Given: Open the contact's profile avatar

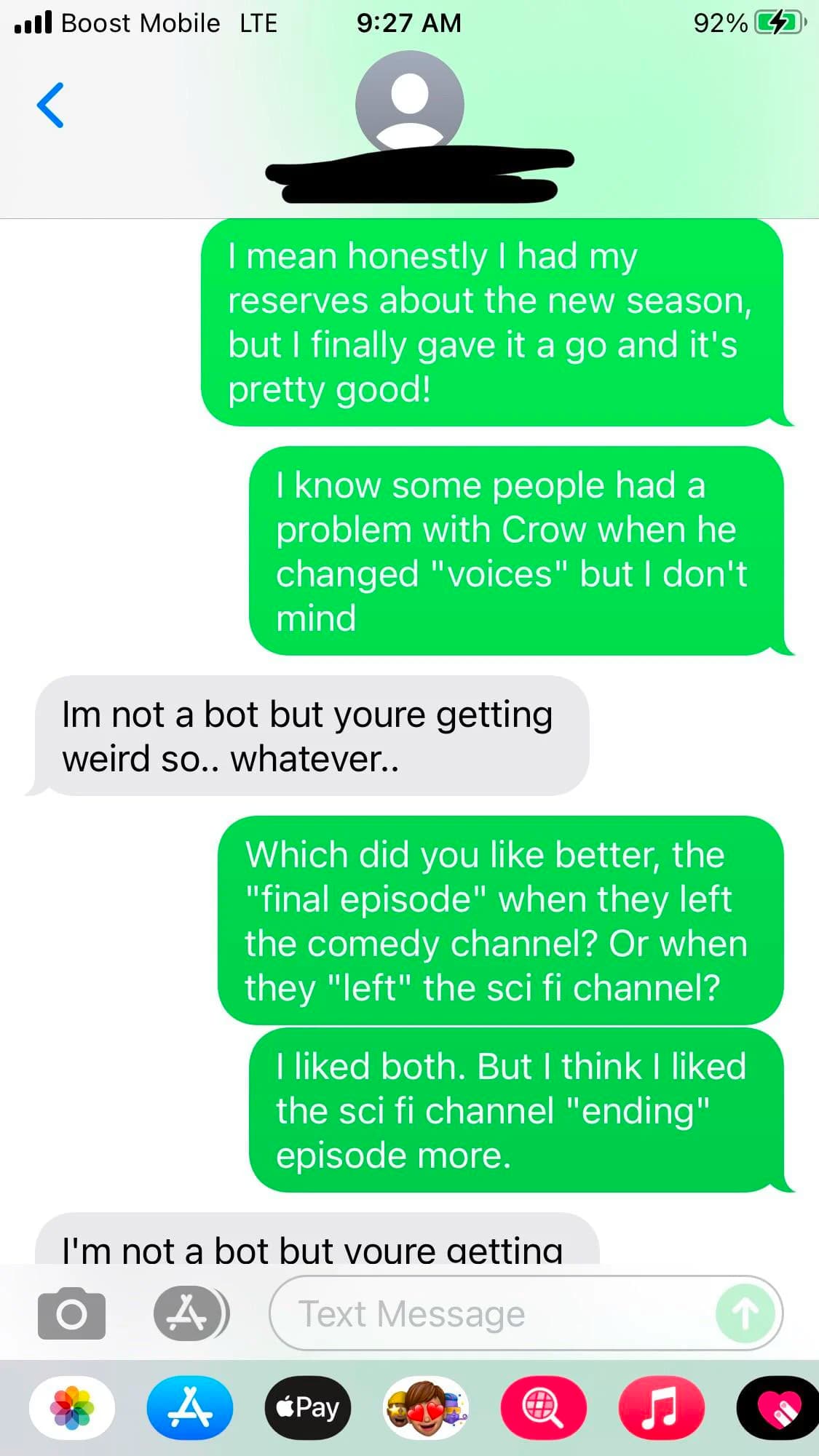Looking at the screenshot, I should pos(409,103).
